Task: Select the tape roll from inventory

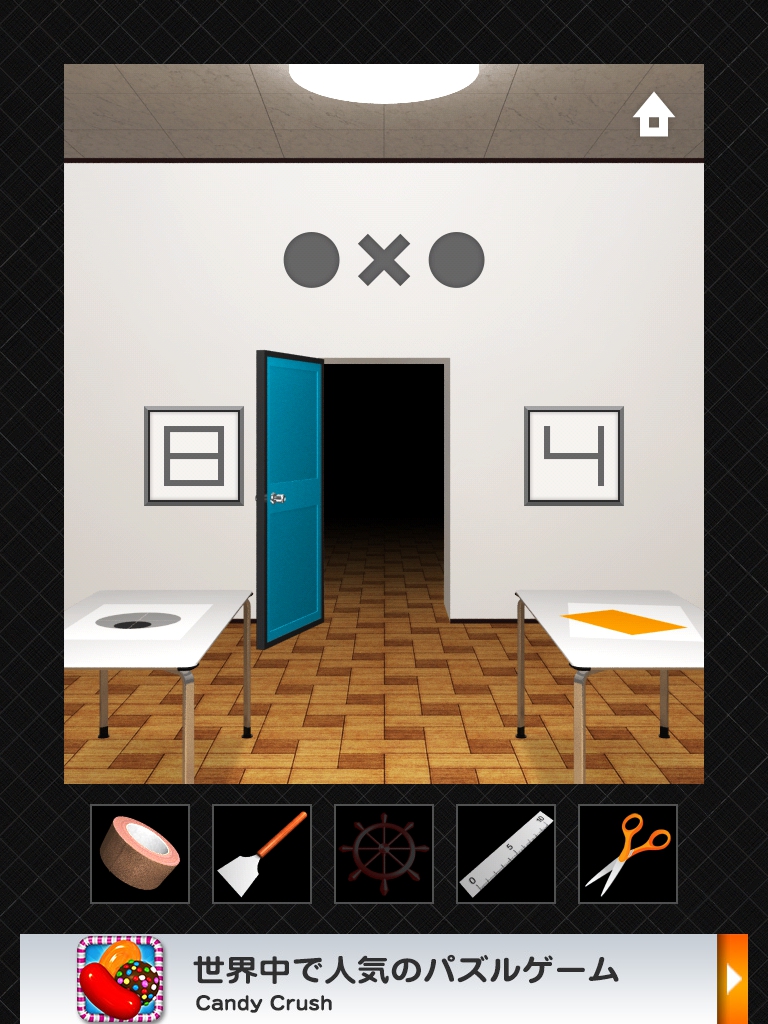Action: 140,854
